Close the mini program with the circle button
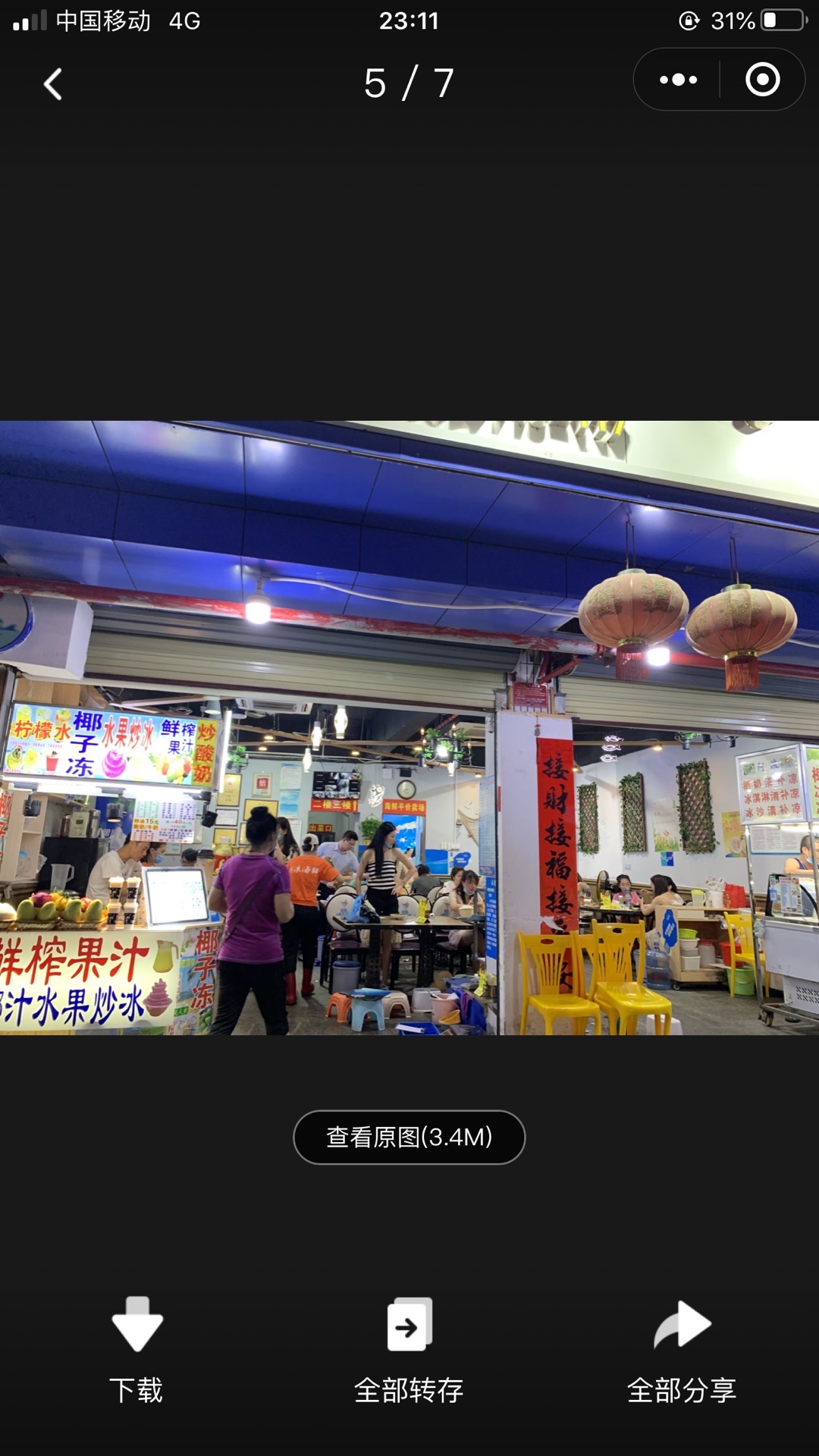The width and height of the screenshot is (819, 1456). [762, 80]
